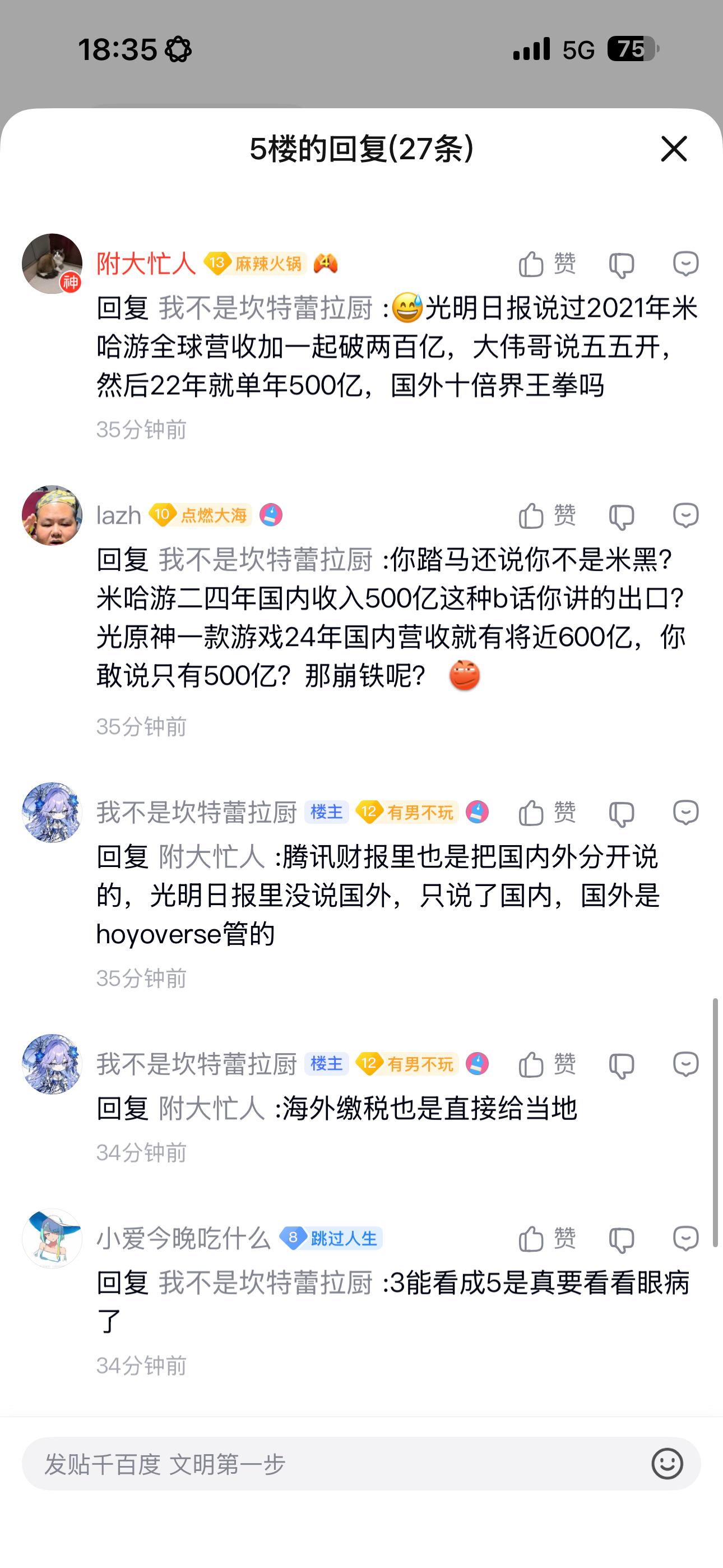723x1568 pixels.
Task: Like the reply about 腾讯财报
Action: point(546,813)
